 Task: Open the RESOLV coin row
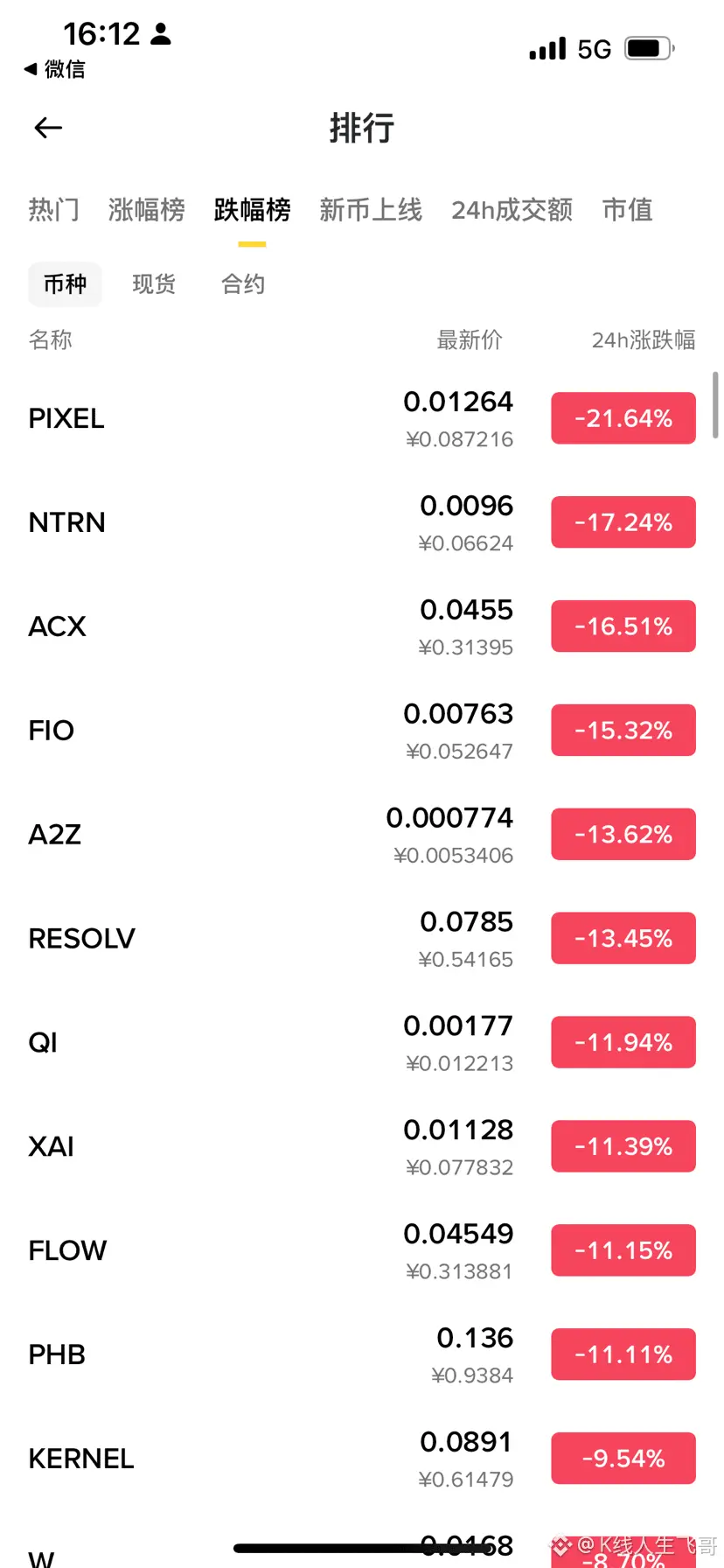point(82,939)
